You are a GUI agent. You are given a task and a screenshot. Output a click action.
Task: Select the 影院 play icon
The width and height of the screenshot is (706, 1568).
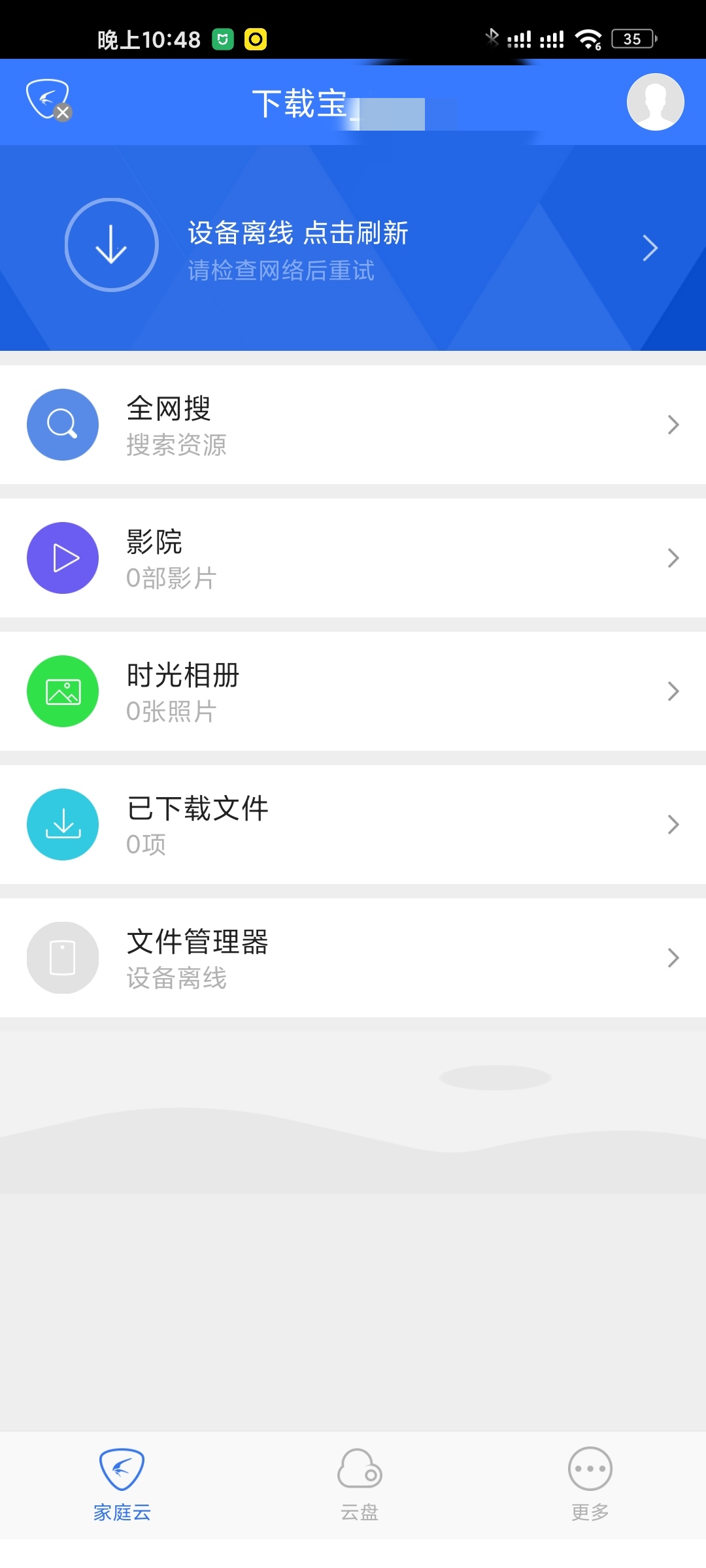click(62, 558)
